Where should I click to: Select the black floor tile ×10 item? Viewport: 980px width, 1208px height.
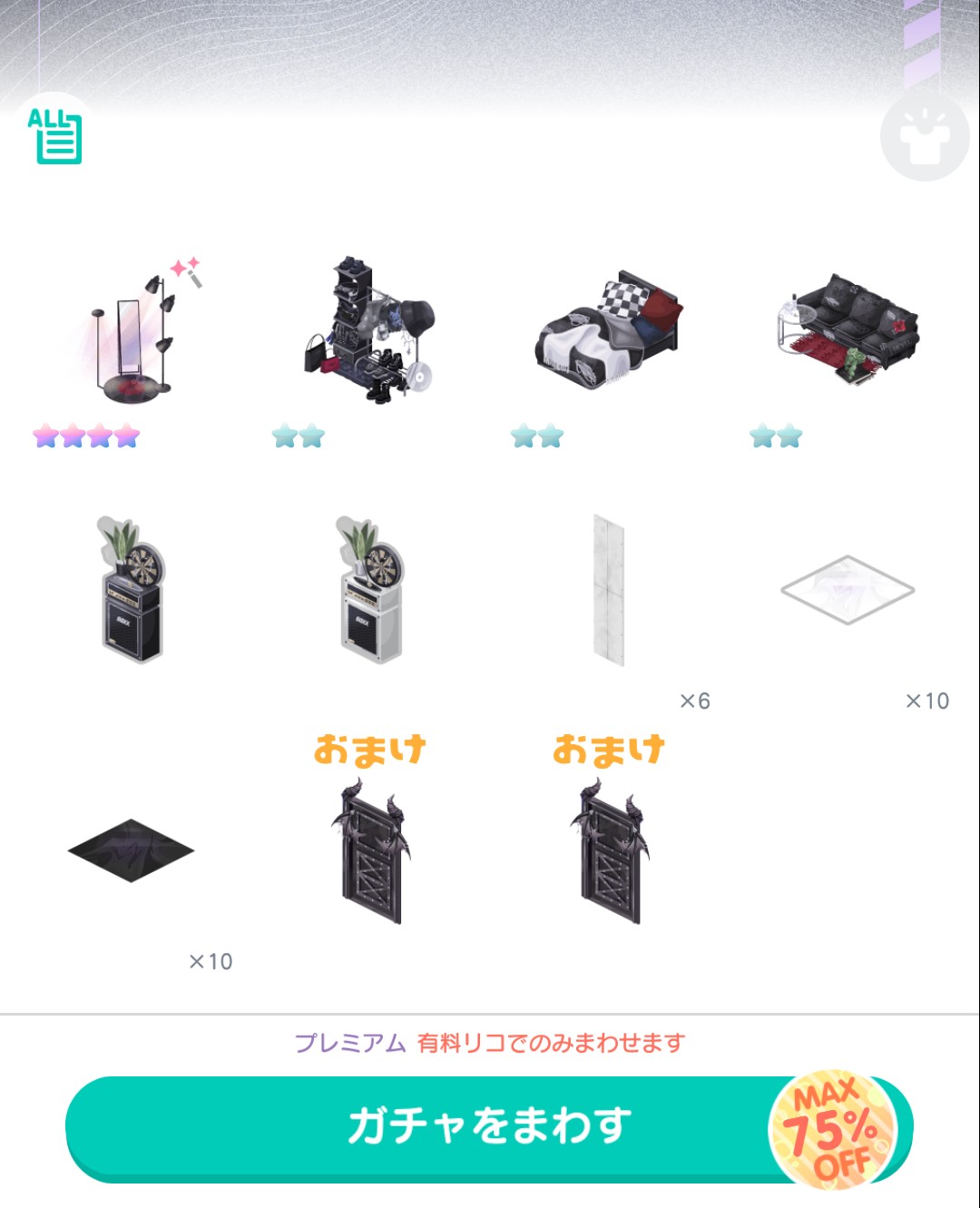point(132,850)
